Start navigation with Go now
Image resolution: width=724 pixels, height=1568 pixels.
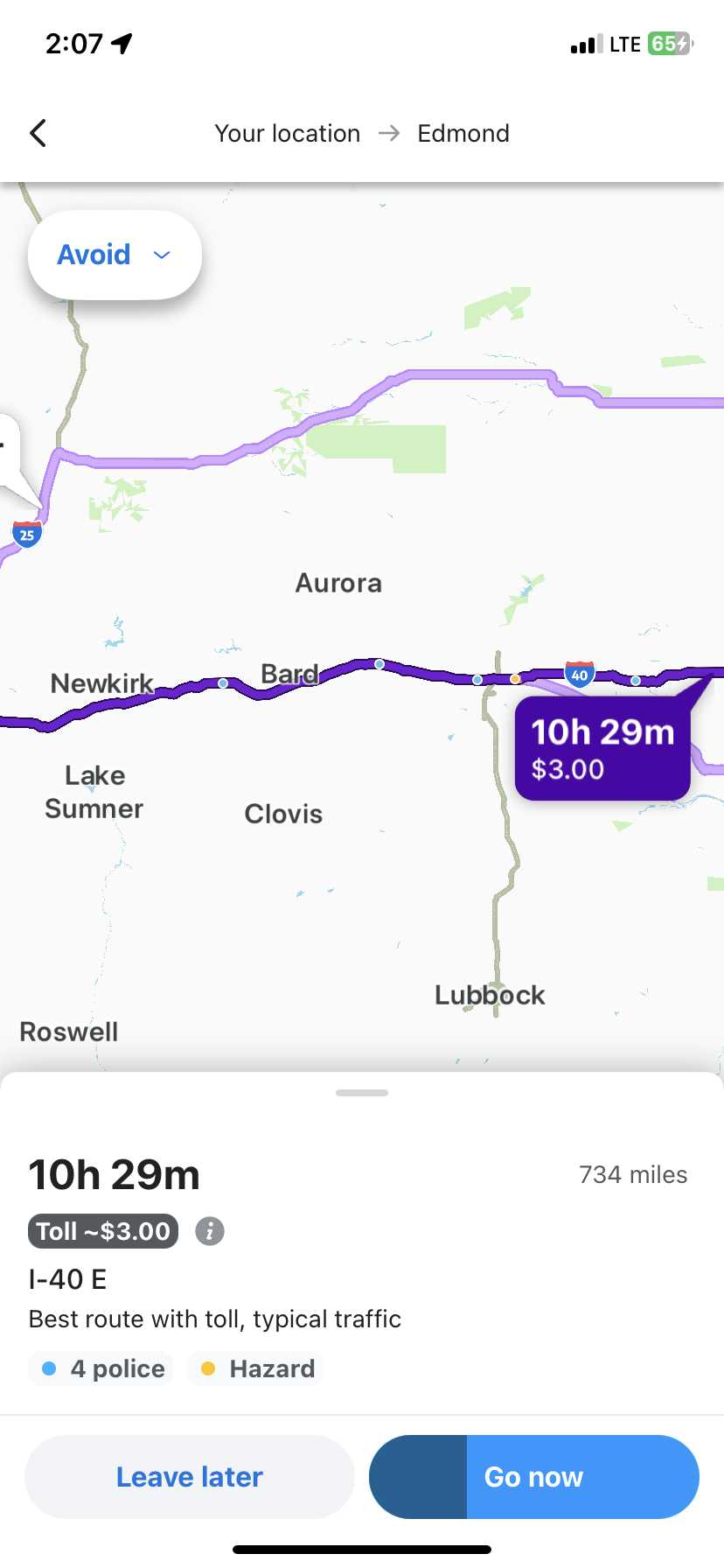click(x=533, y=1477)
